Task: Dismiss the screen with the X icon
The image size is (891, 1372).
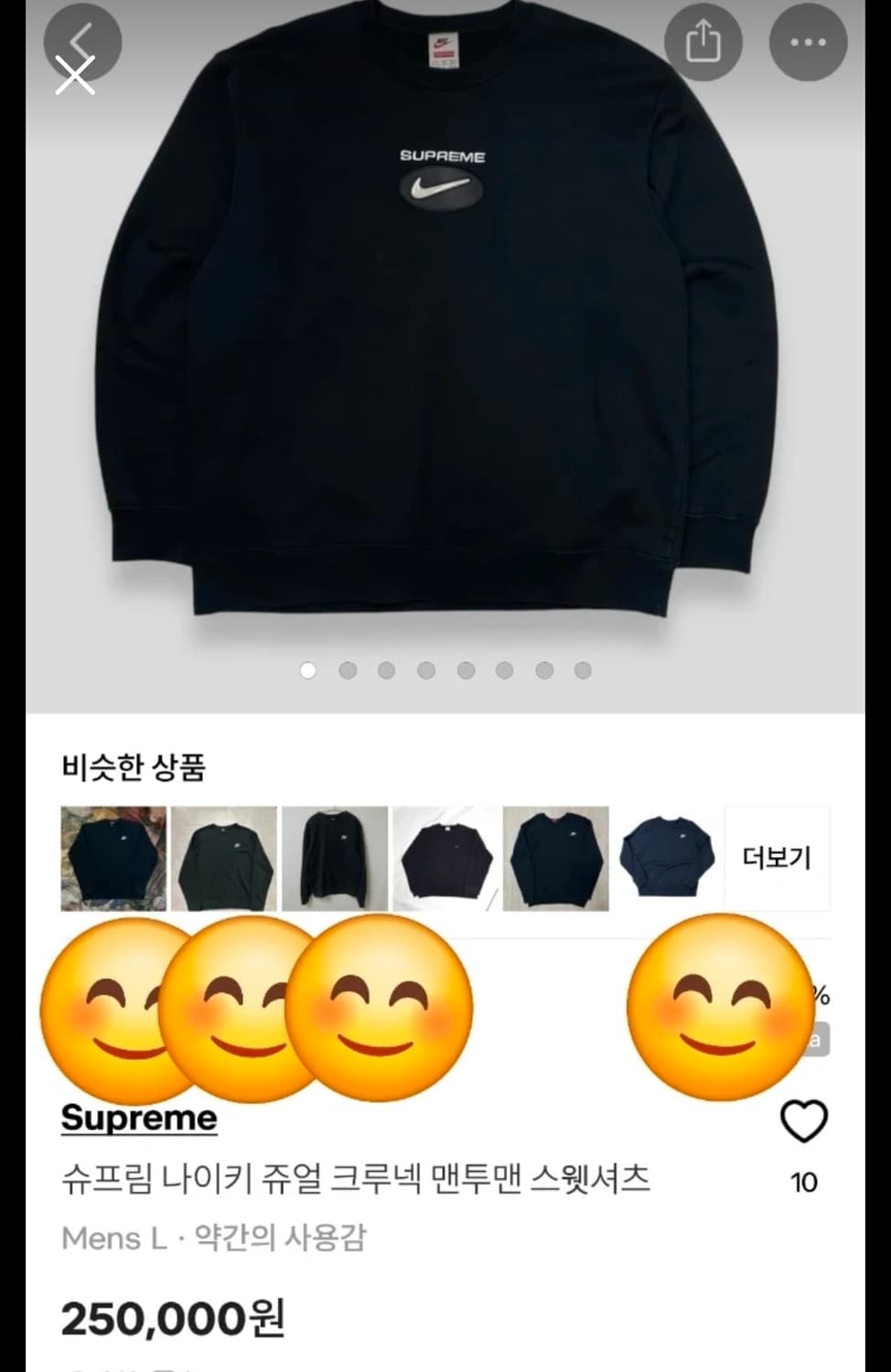Action: [75, 77]
